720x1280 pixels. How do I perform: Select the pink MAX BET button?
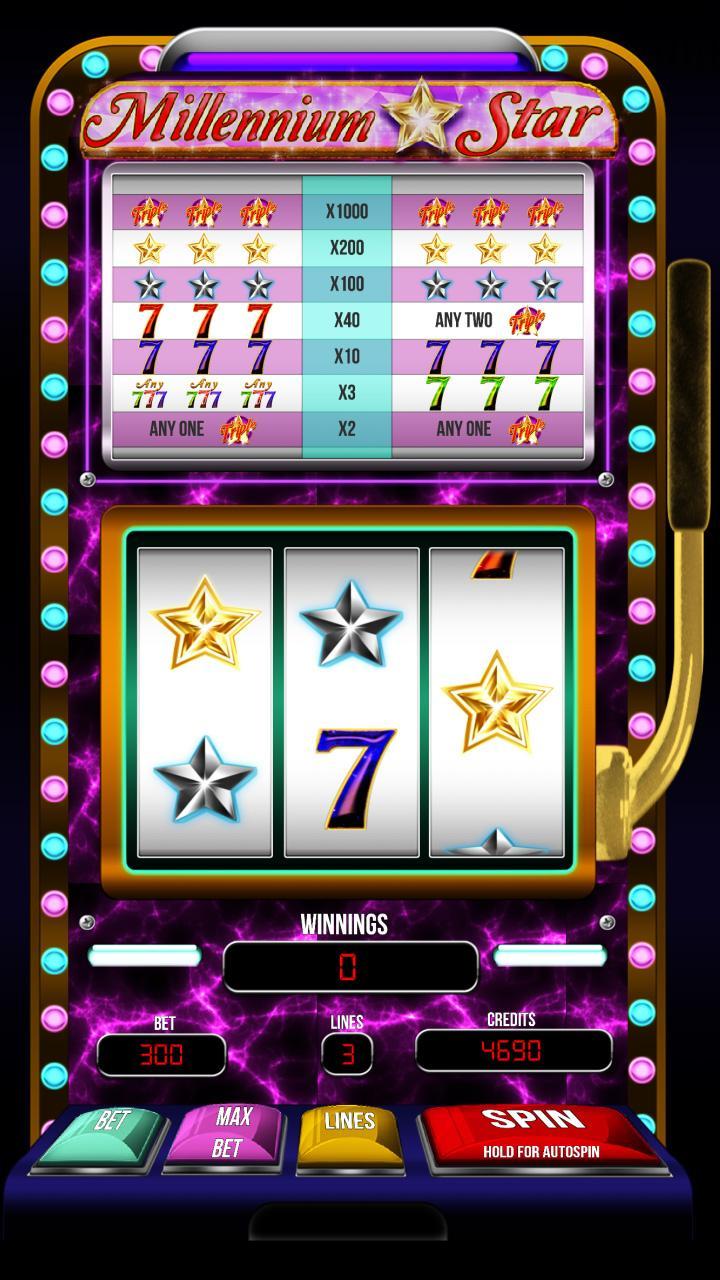[x=229, y=1135]
